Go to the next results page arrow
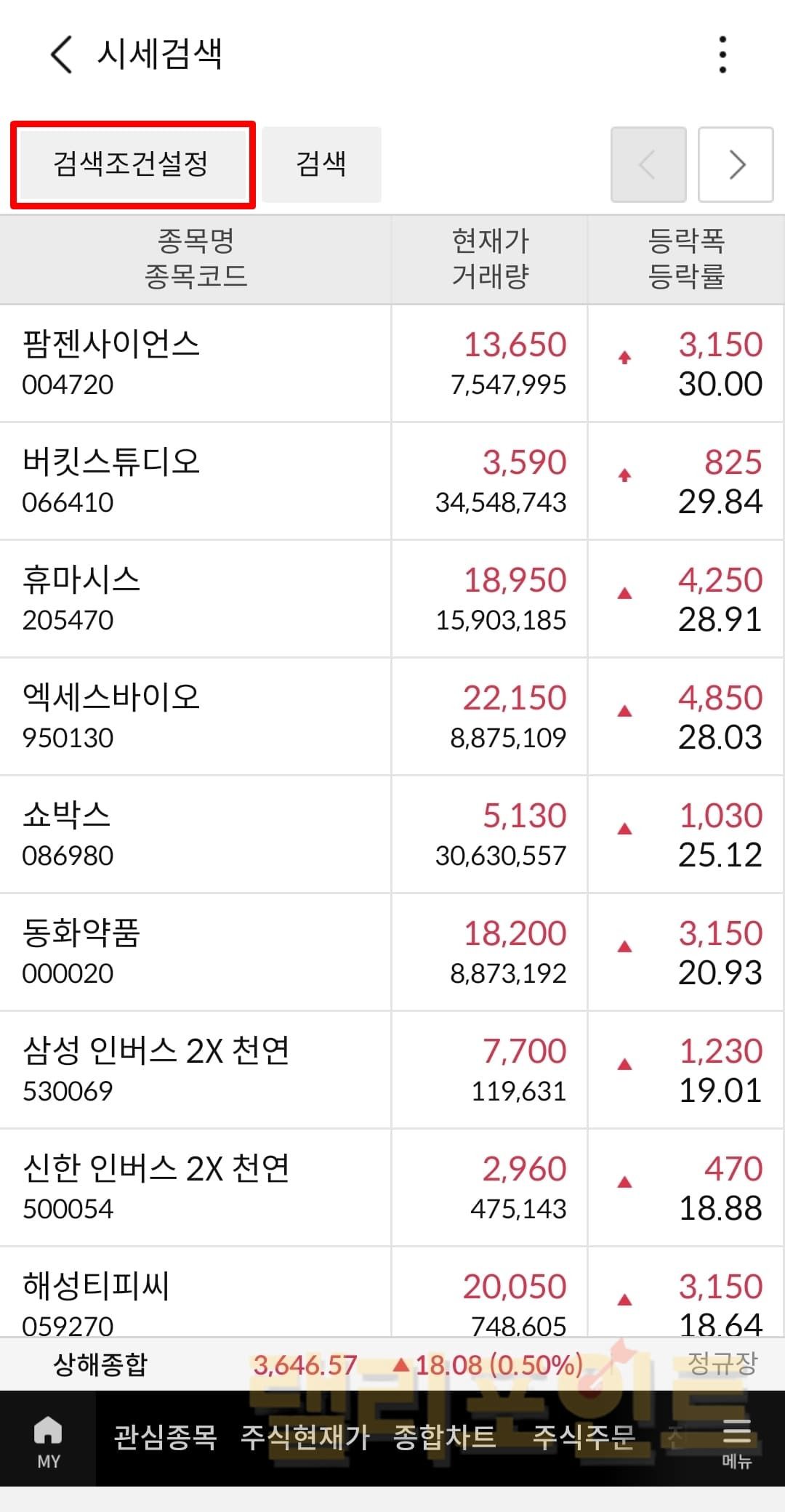 [x=735, y=164]
